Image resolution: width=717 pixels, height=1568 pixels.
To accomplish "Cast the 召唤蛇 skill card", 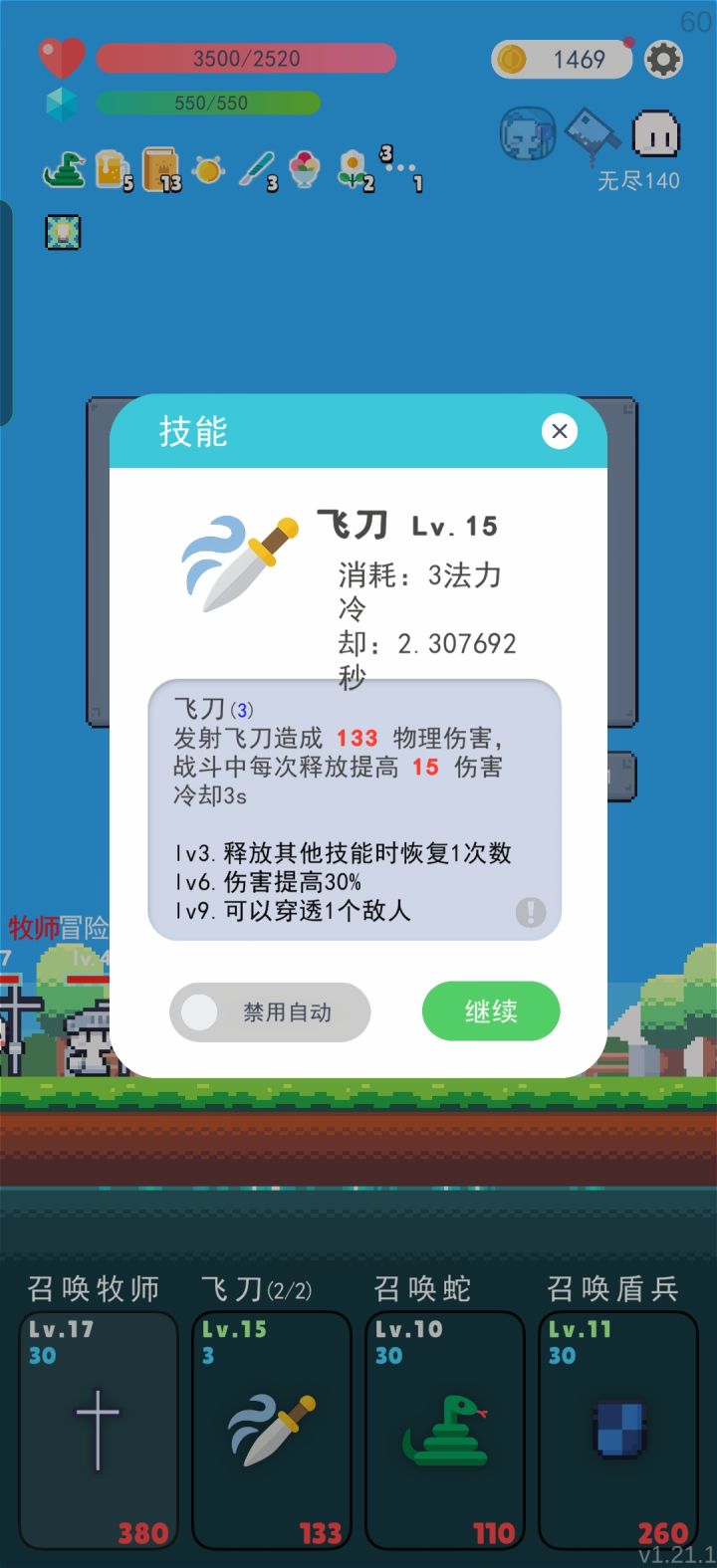I will (x=444, y=1429).
